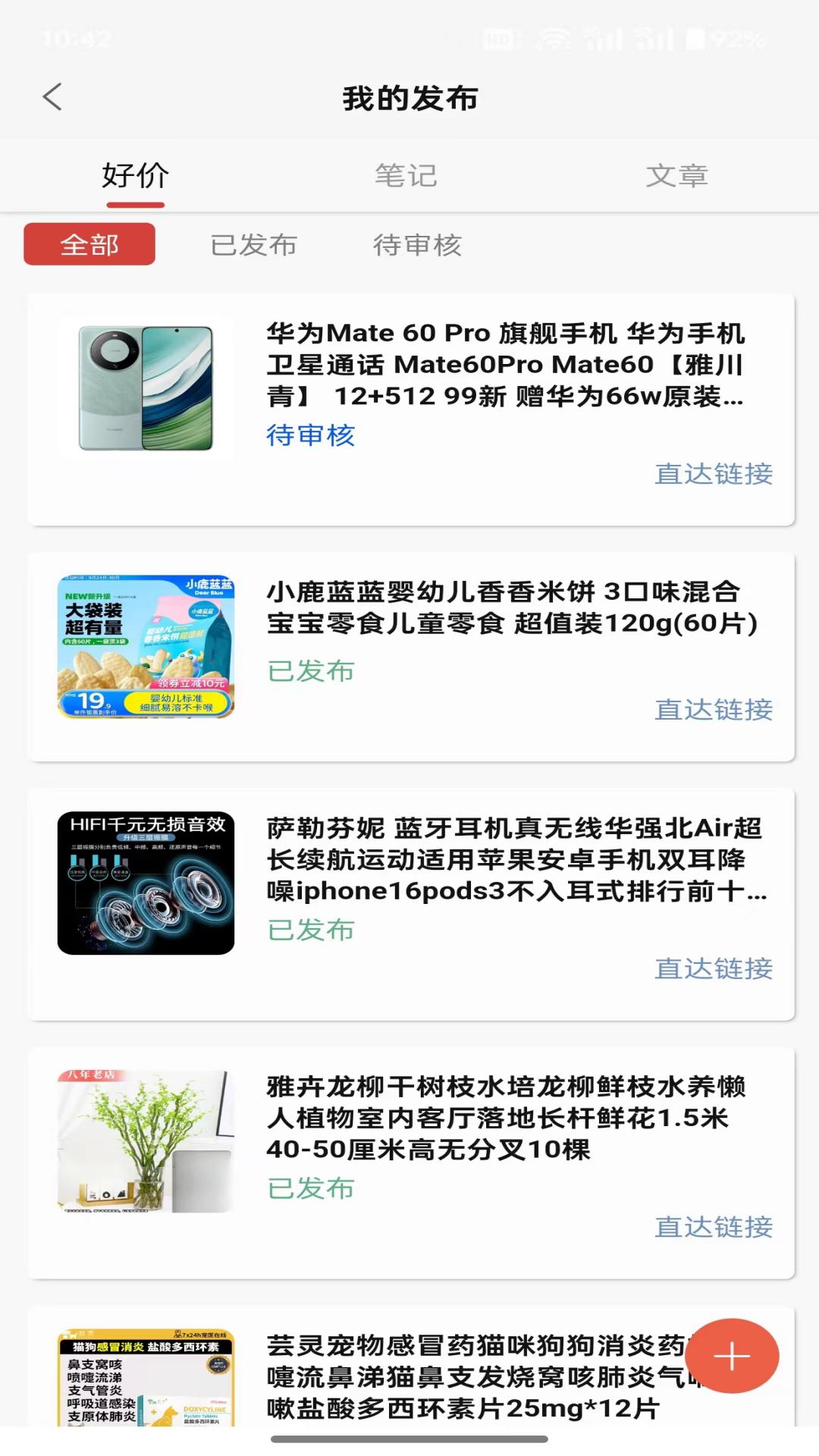Go back from 我的发布 page
Screen dimensions: 819x1456
(52, 97)
